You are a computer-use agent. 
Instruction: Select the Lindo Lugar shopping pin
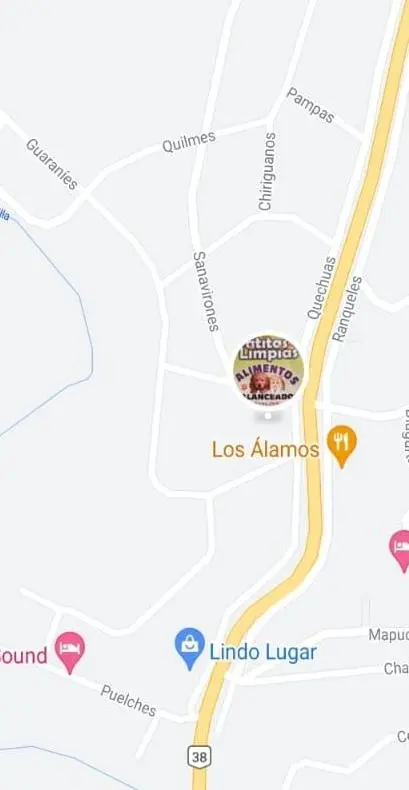pos(190,648)
